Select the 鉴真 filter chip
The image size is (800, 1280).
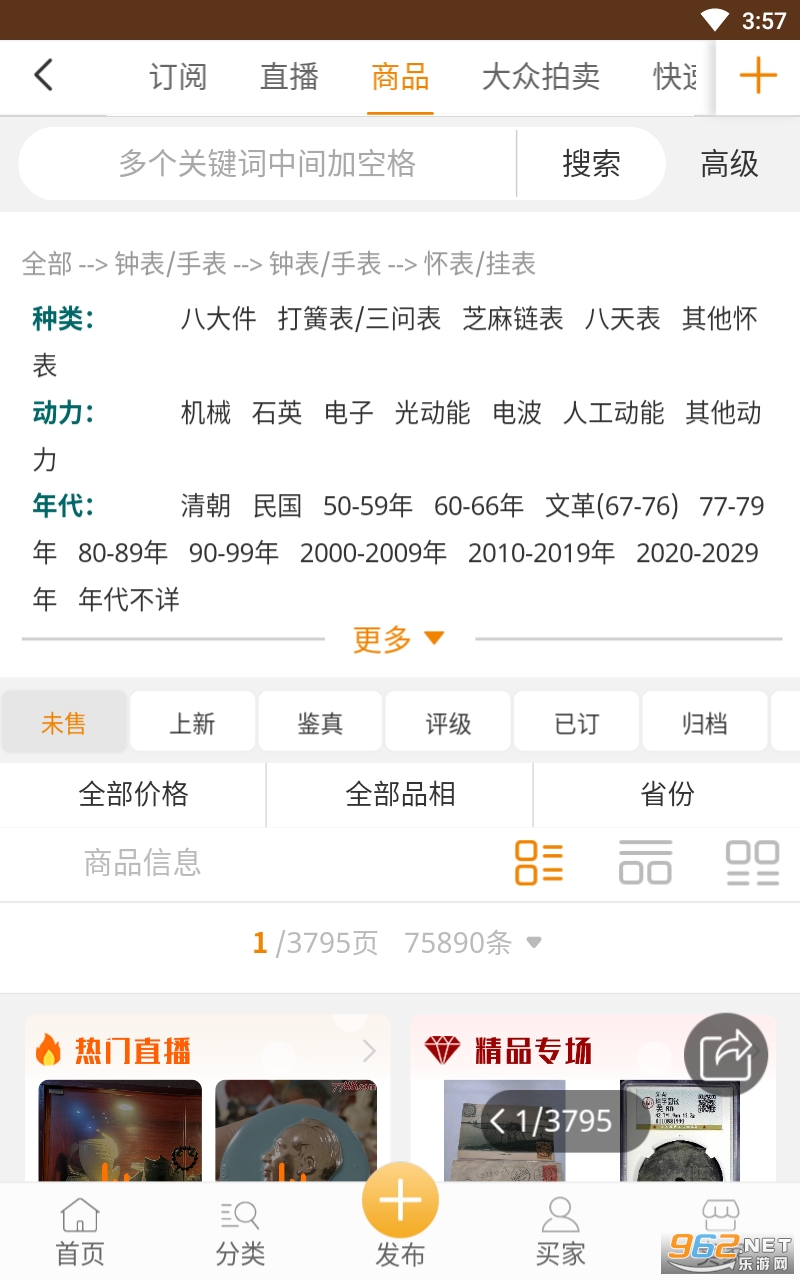320,723
